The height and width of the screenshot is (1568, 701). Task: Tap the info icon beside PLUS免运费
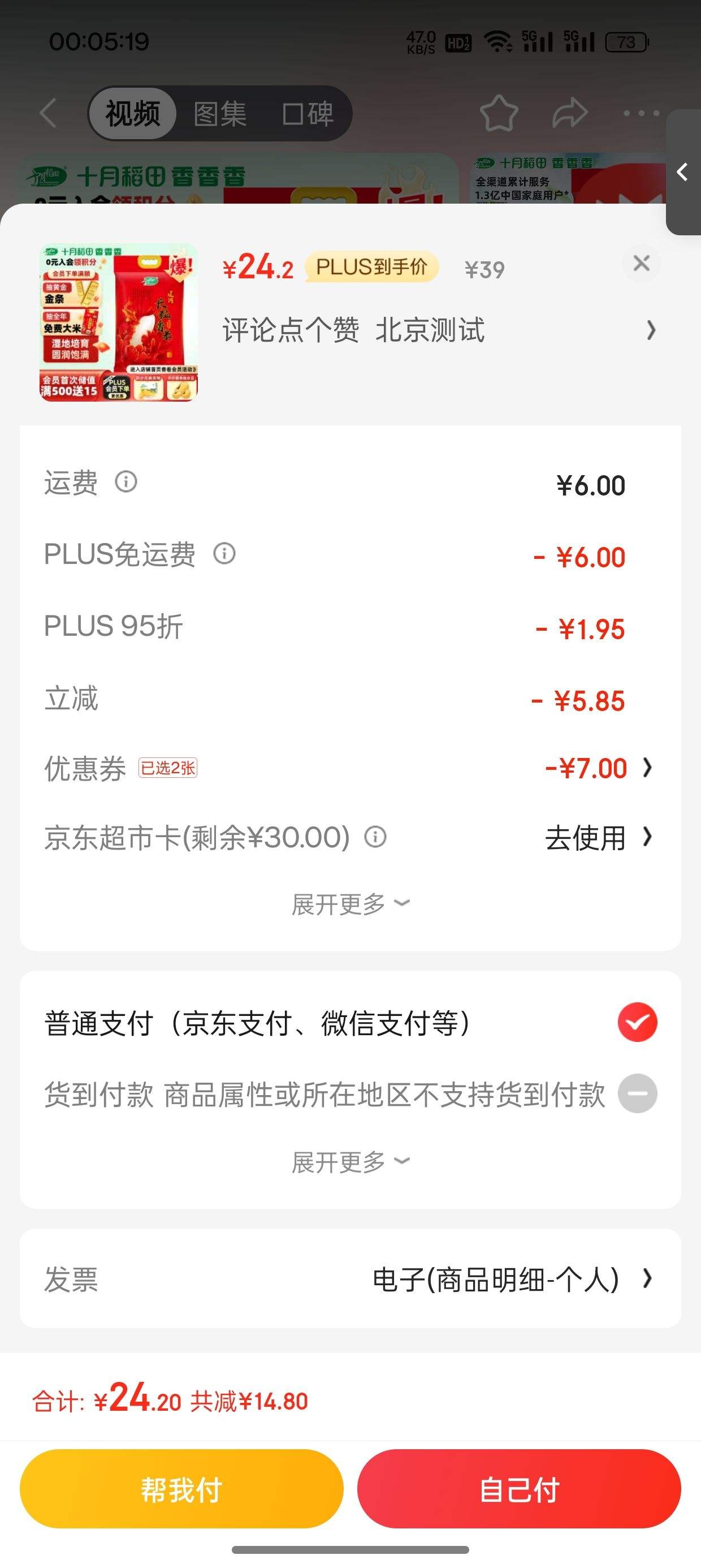[x=224, y=554]
